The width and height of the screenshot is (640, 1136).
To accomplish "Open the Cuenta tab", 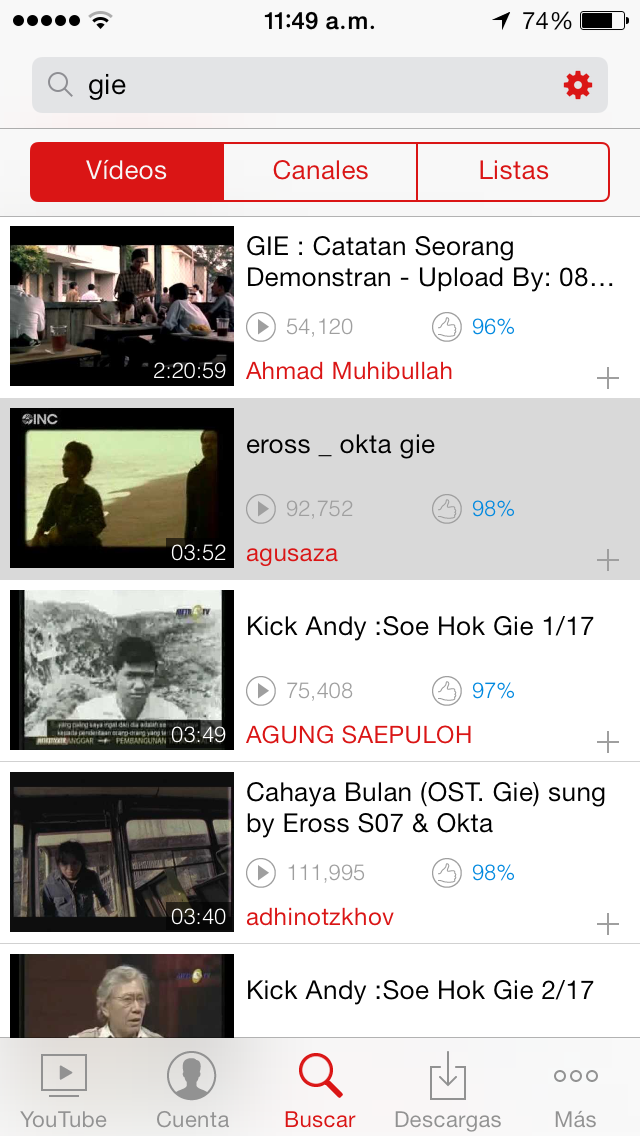I will coord(192,1090).
